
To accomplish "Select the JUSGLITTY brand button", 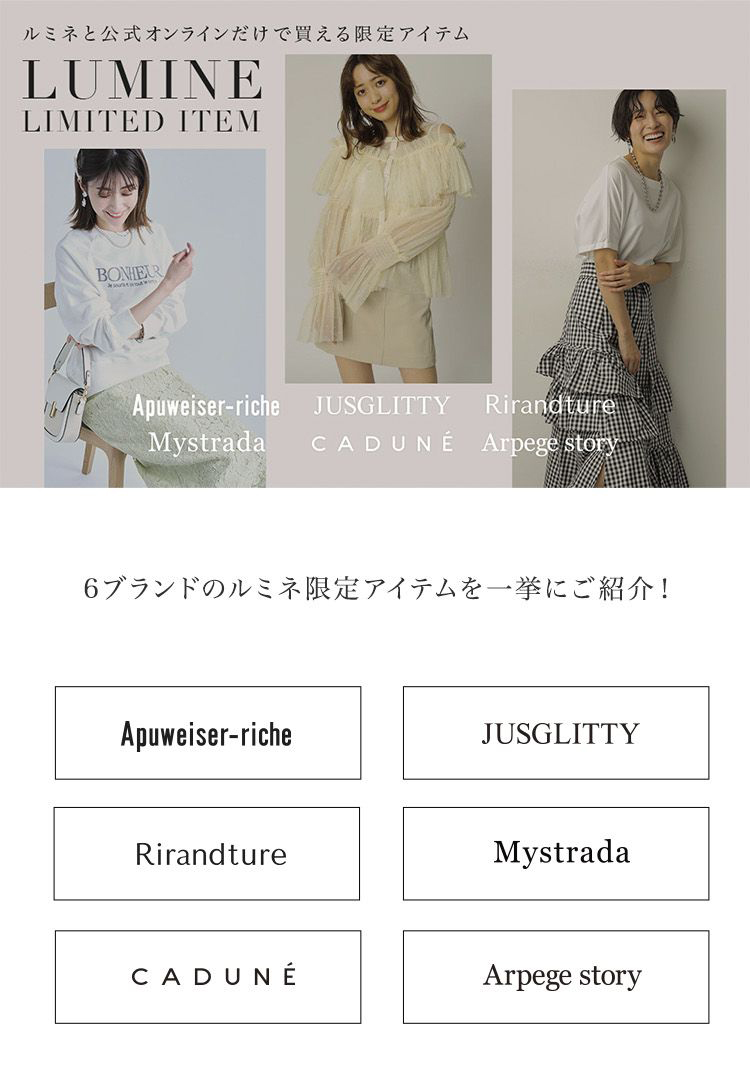I will [556, 733].
